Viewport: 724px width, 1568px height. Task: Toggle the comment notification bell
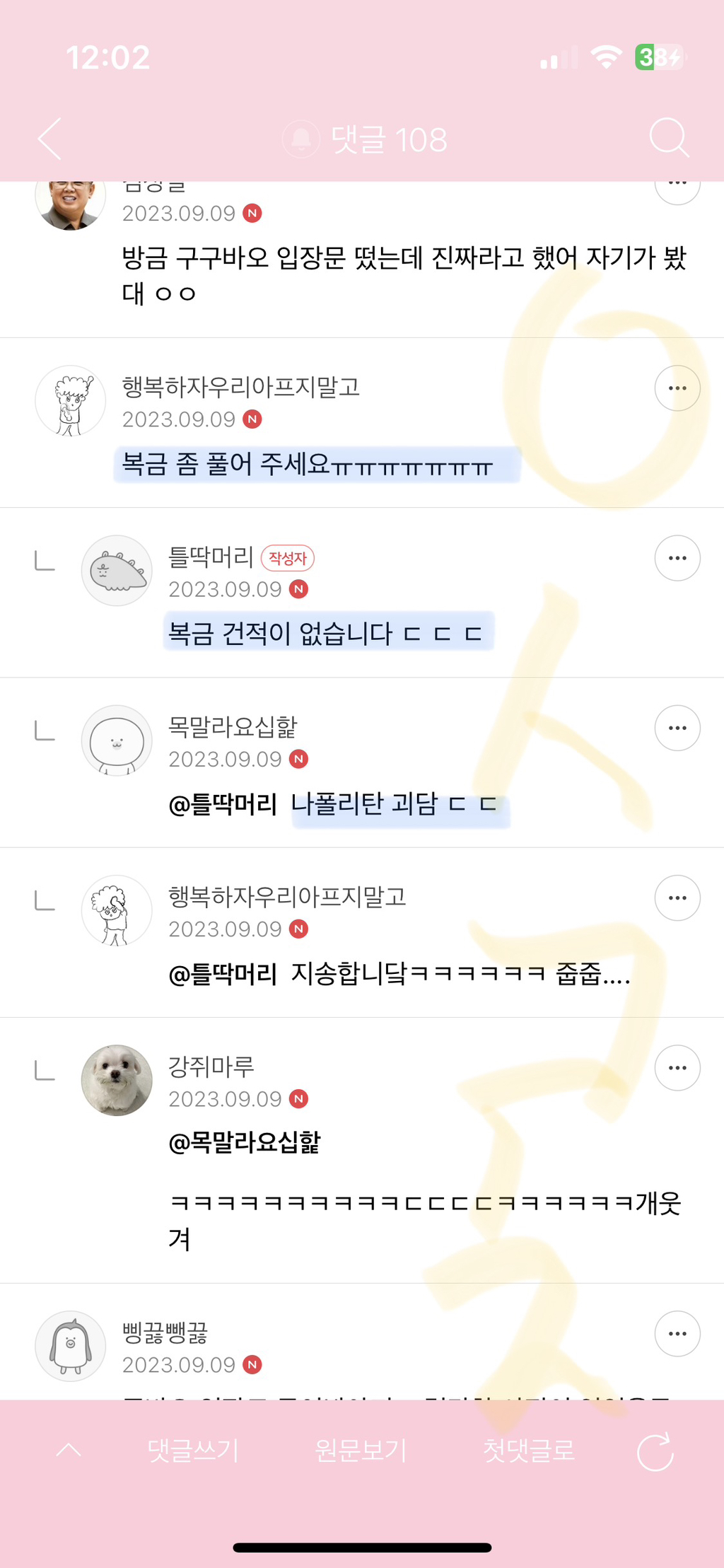301,139
